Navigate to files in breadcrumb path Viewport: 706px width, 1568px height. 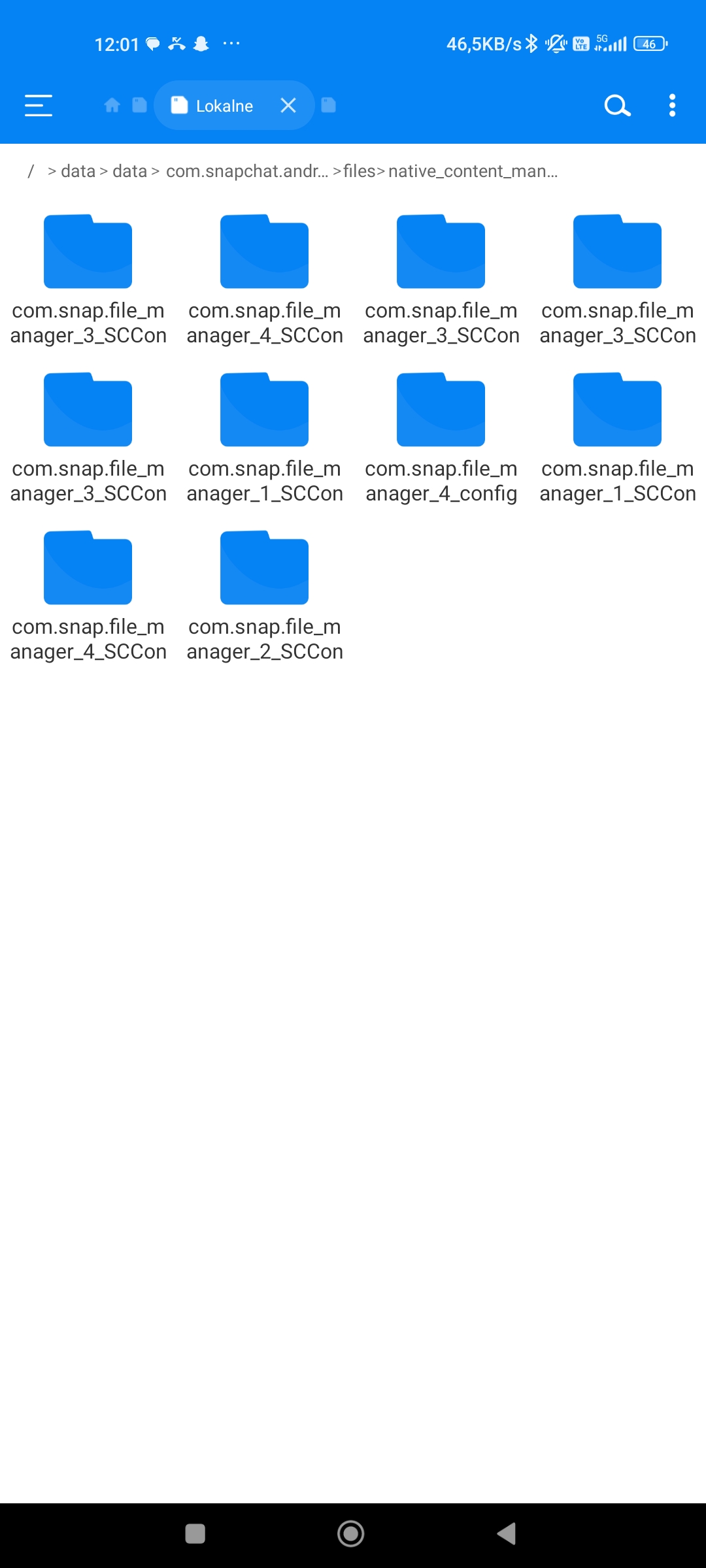(359, 171)
